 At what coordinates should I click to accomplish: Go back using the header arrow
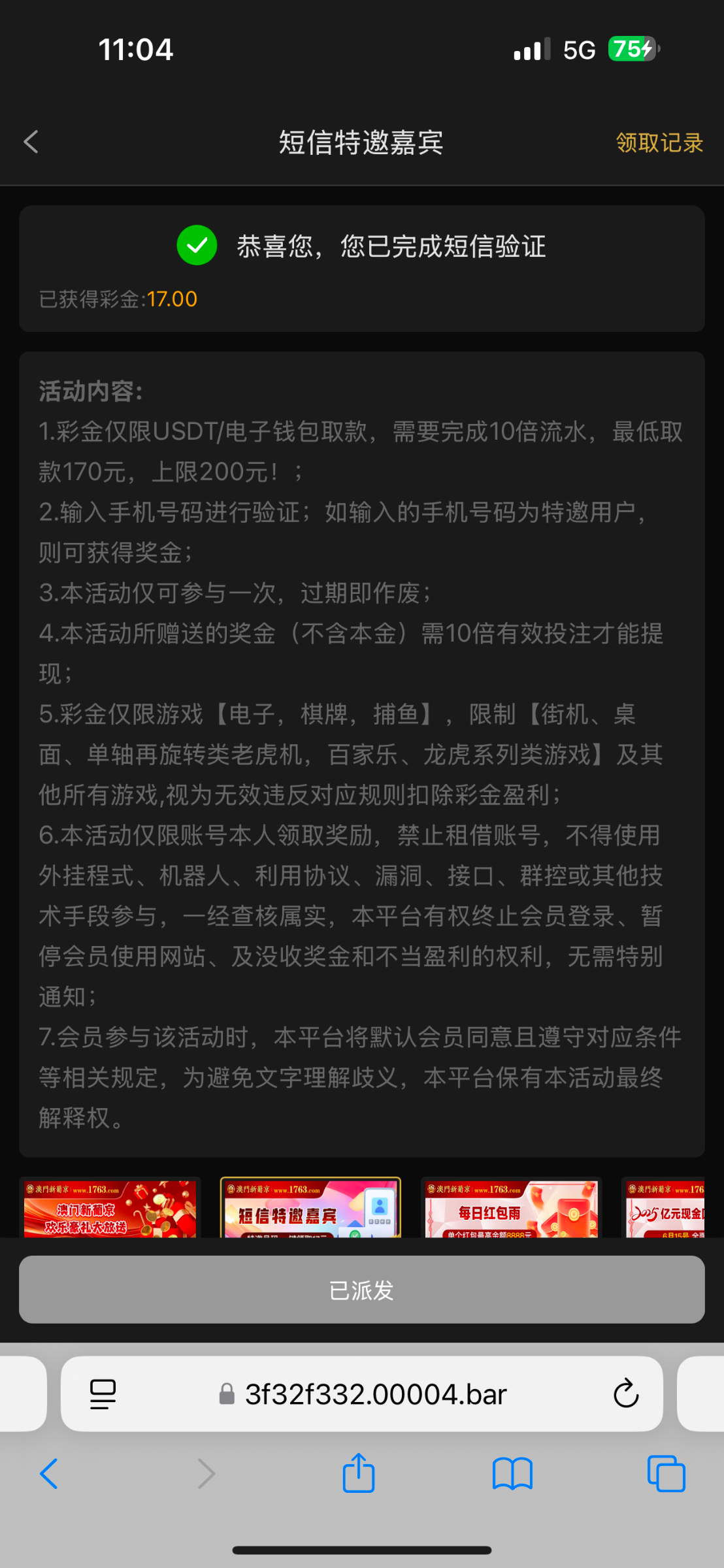click(x=31, y=142)
